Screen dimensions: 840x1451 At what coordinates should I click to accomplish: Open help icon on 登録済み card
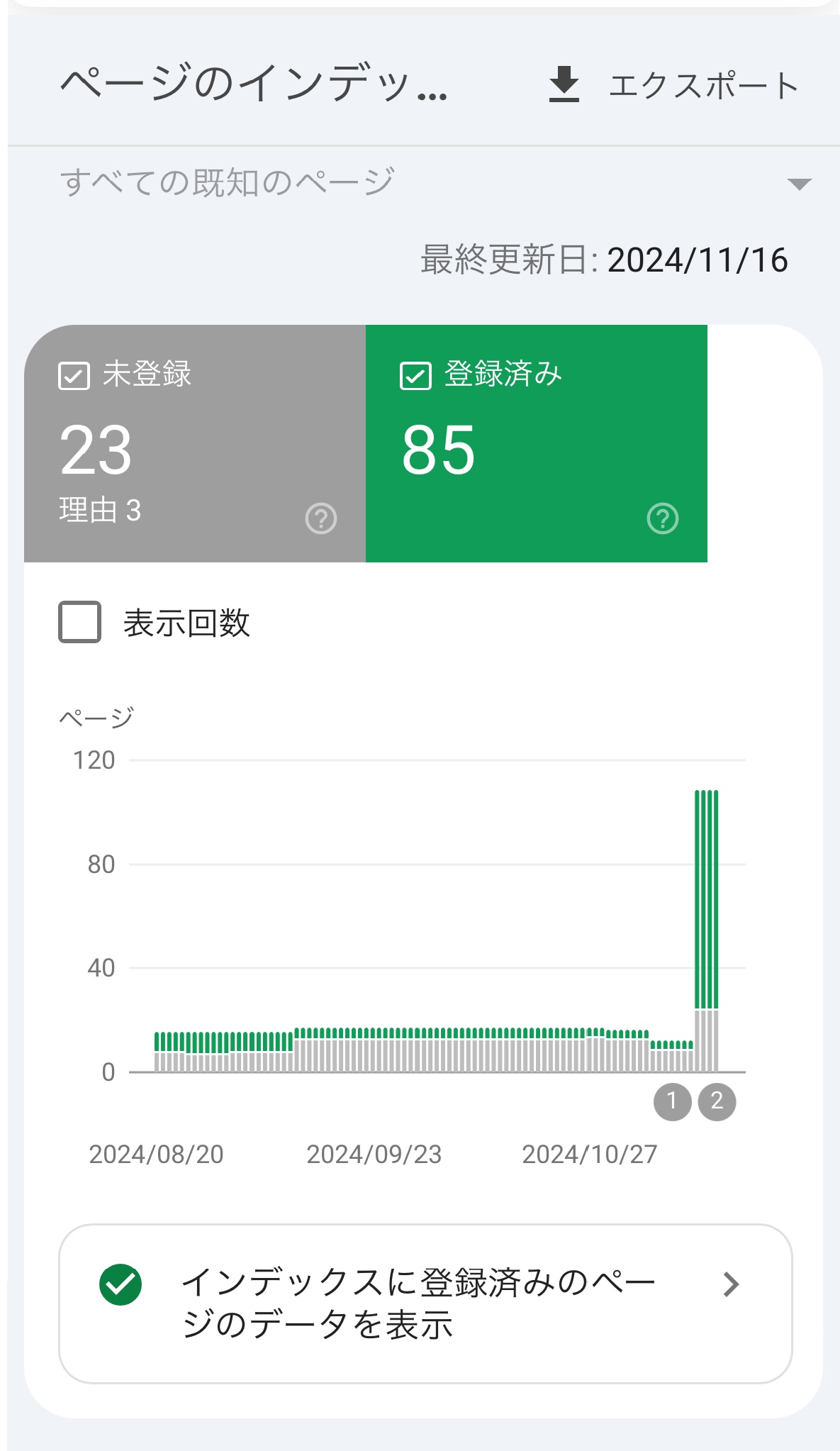tap(663, 518)
